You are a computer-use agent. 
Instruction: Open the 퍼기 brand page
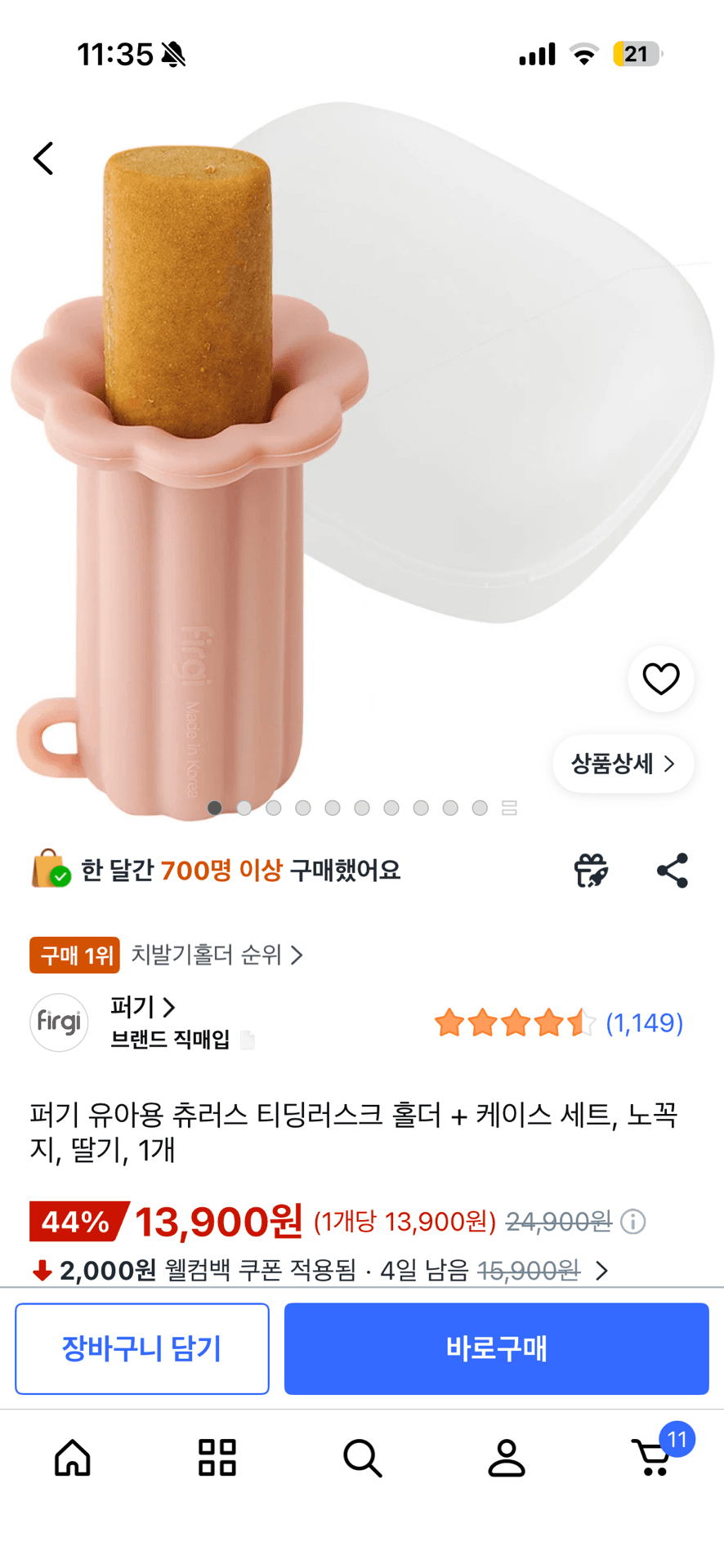143,1007
